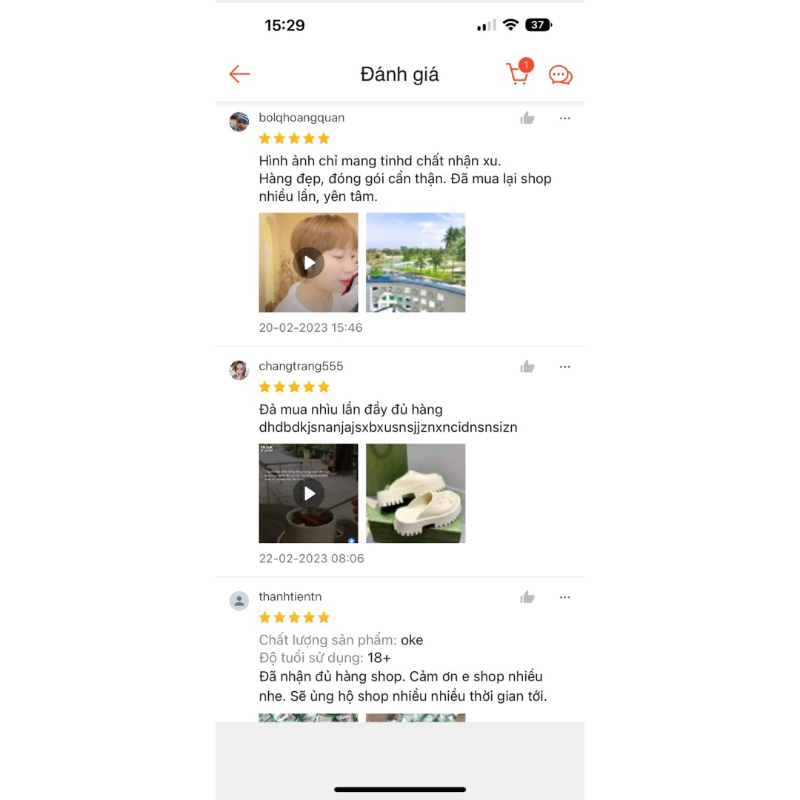This screenshot has width=800, height=800.
Task: Open the sandal photo in changtrang555's review
Action: pos(415,493)
